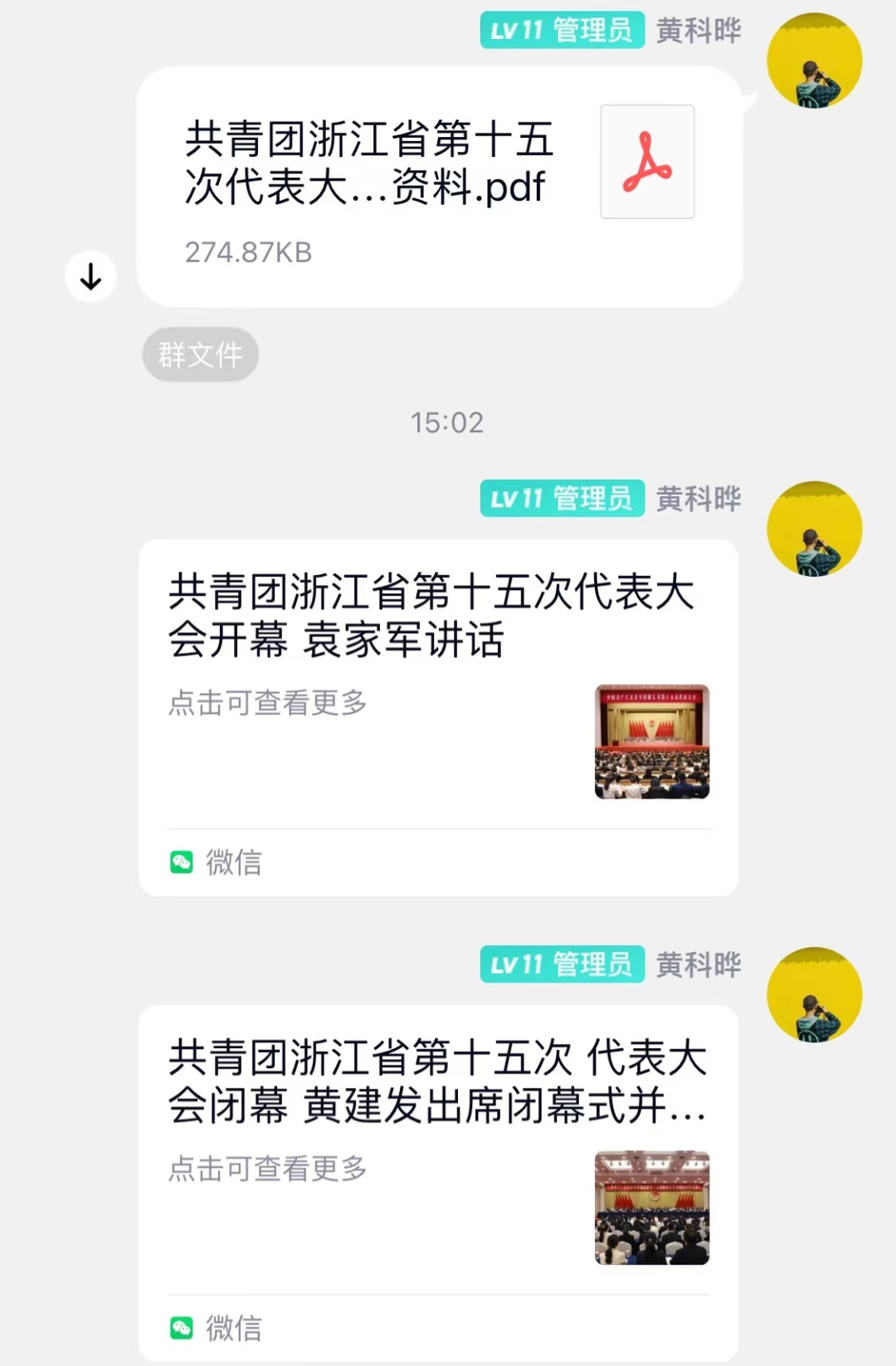Image resolution: width=896 pixels, height=1366 pixels.
Task: Click the WeChat icon on the 开幕 article card
Action: tap(183, 862)
